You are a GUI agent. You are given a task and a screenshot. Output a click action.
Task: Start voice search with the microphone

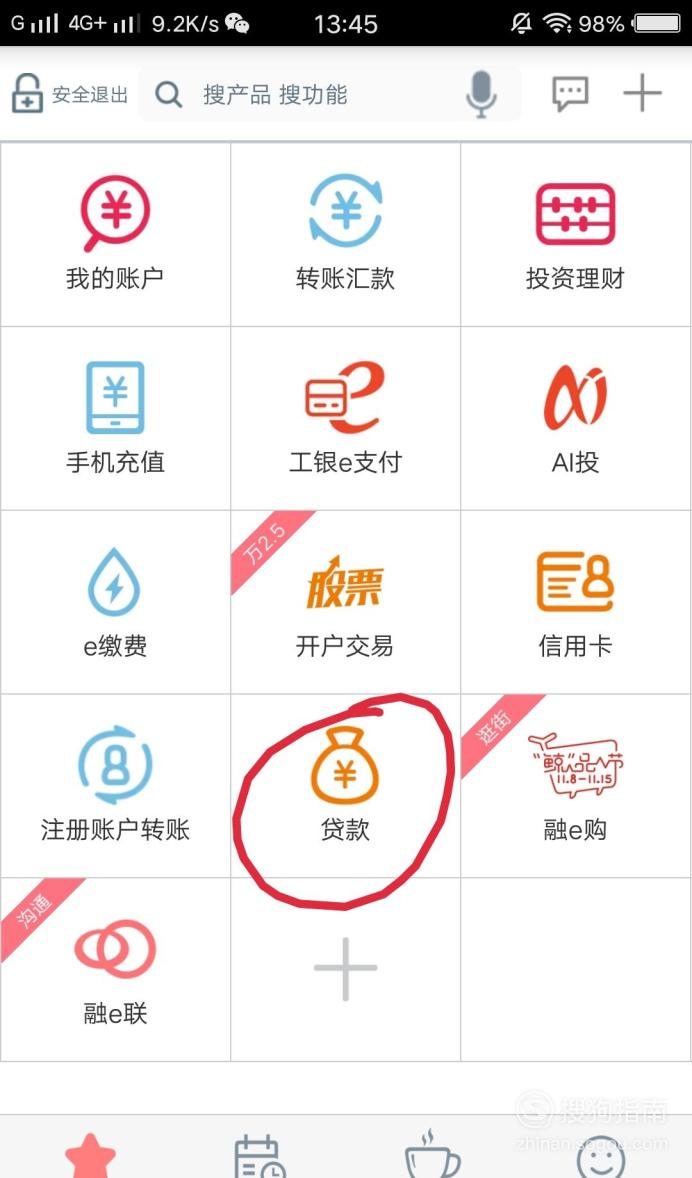coord(481,95)
